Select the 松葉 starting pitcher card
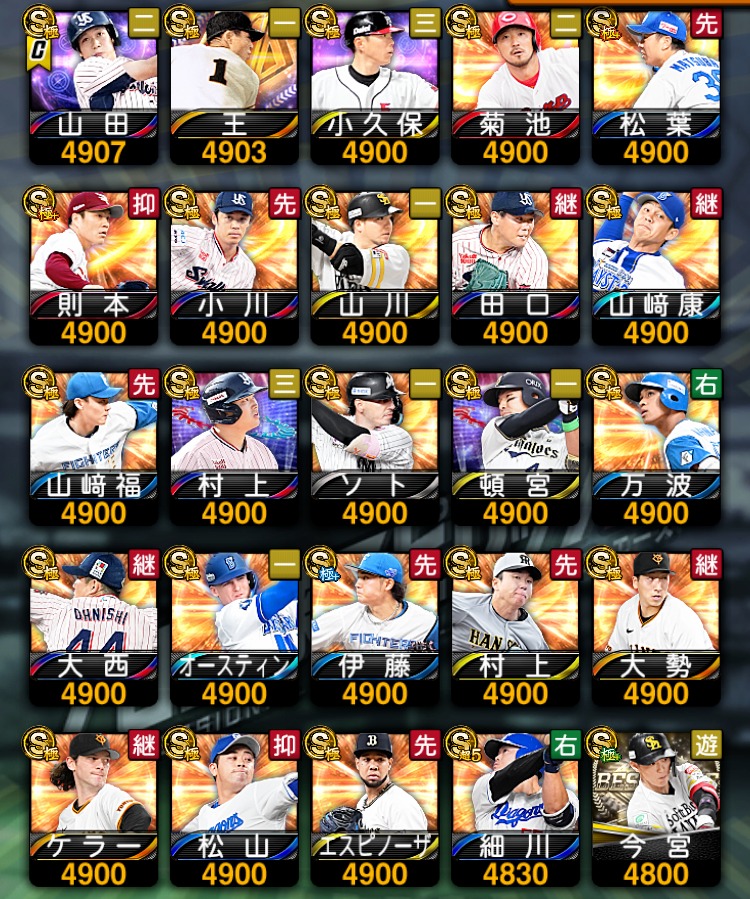The image size is (750, 899). 656,85
